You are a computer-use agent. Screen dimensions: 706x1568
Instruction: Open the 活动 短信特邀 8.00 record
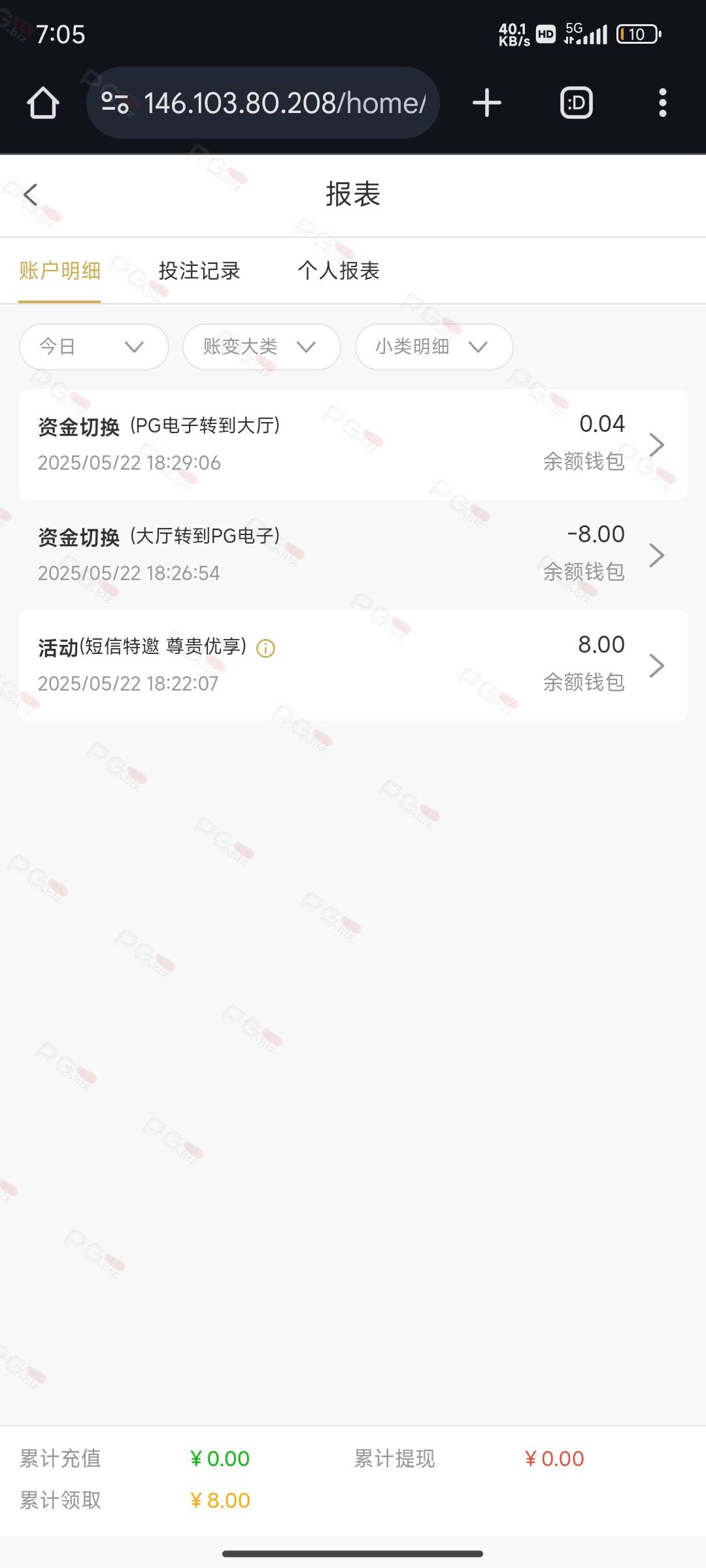pos(353,665)
